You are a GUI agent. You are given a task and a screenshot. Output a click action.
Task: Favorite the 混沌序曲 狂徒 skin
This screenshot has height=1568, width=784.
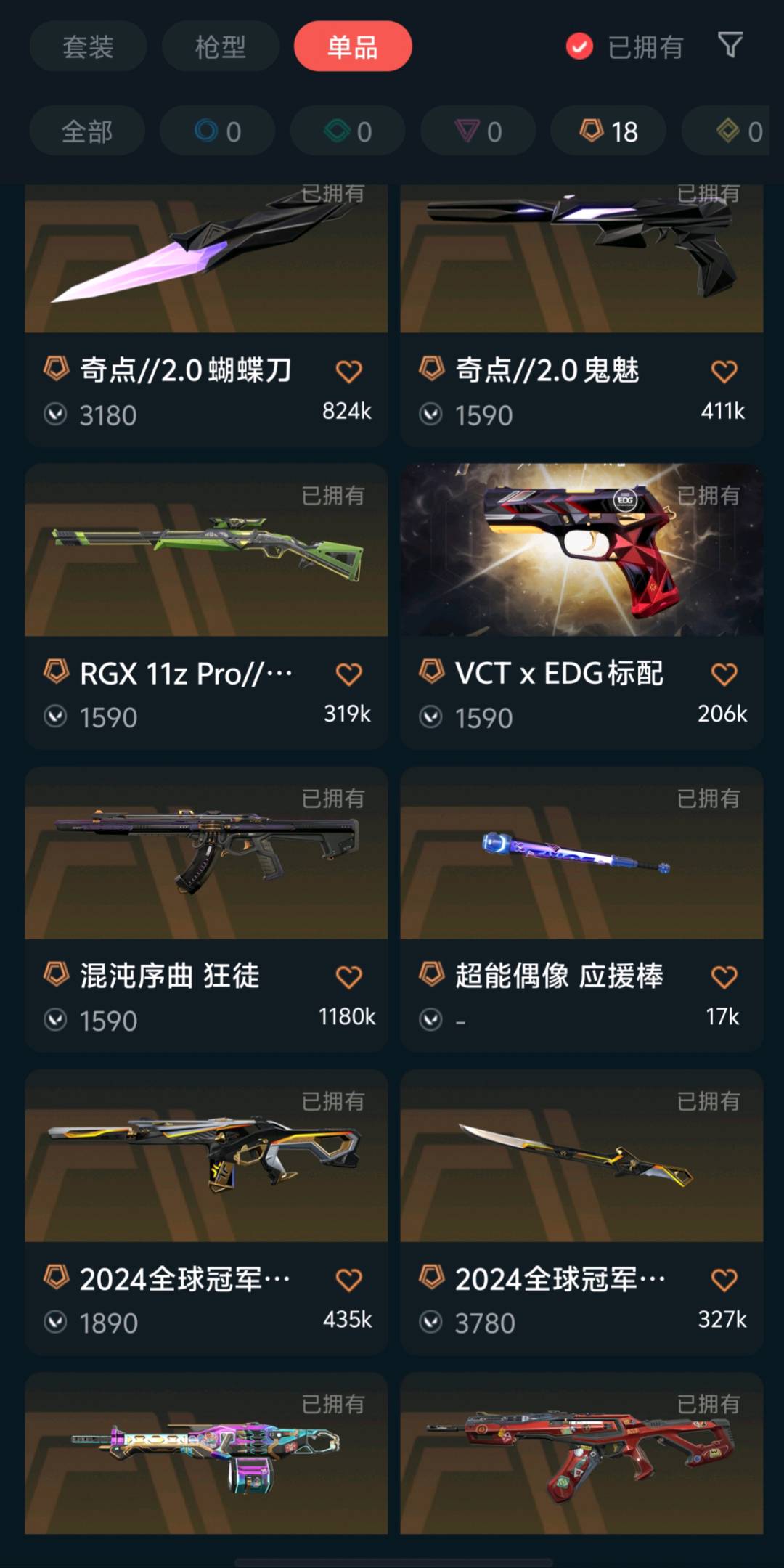pyautogui.click(x=348, y=977)
